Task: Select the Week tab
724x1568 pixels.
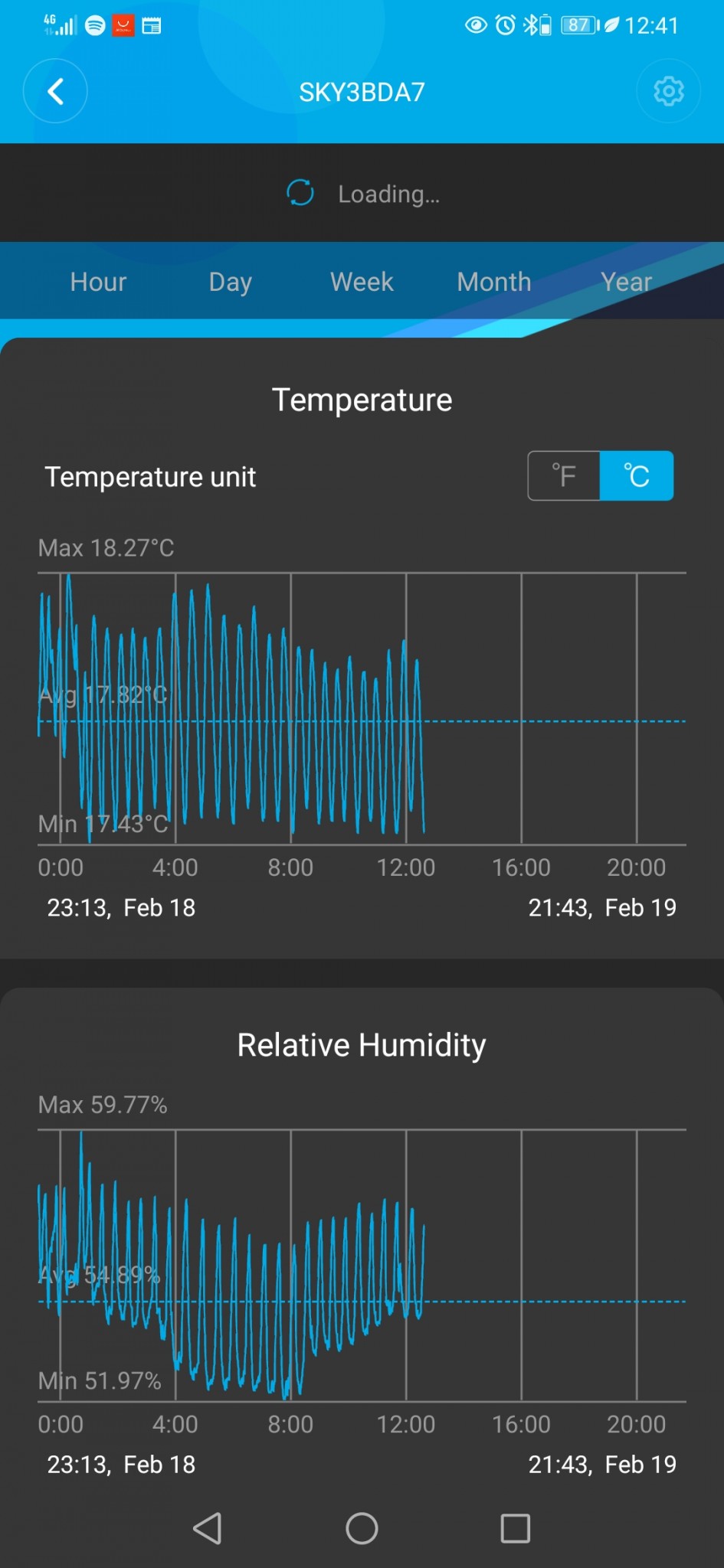Action: [362, 282]
